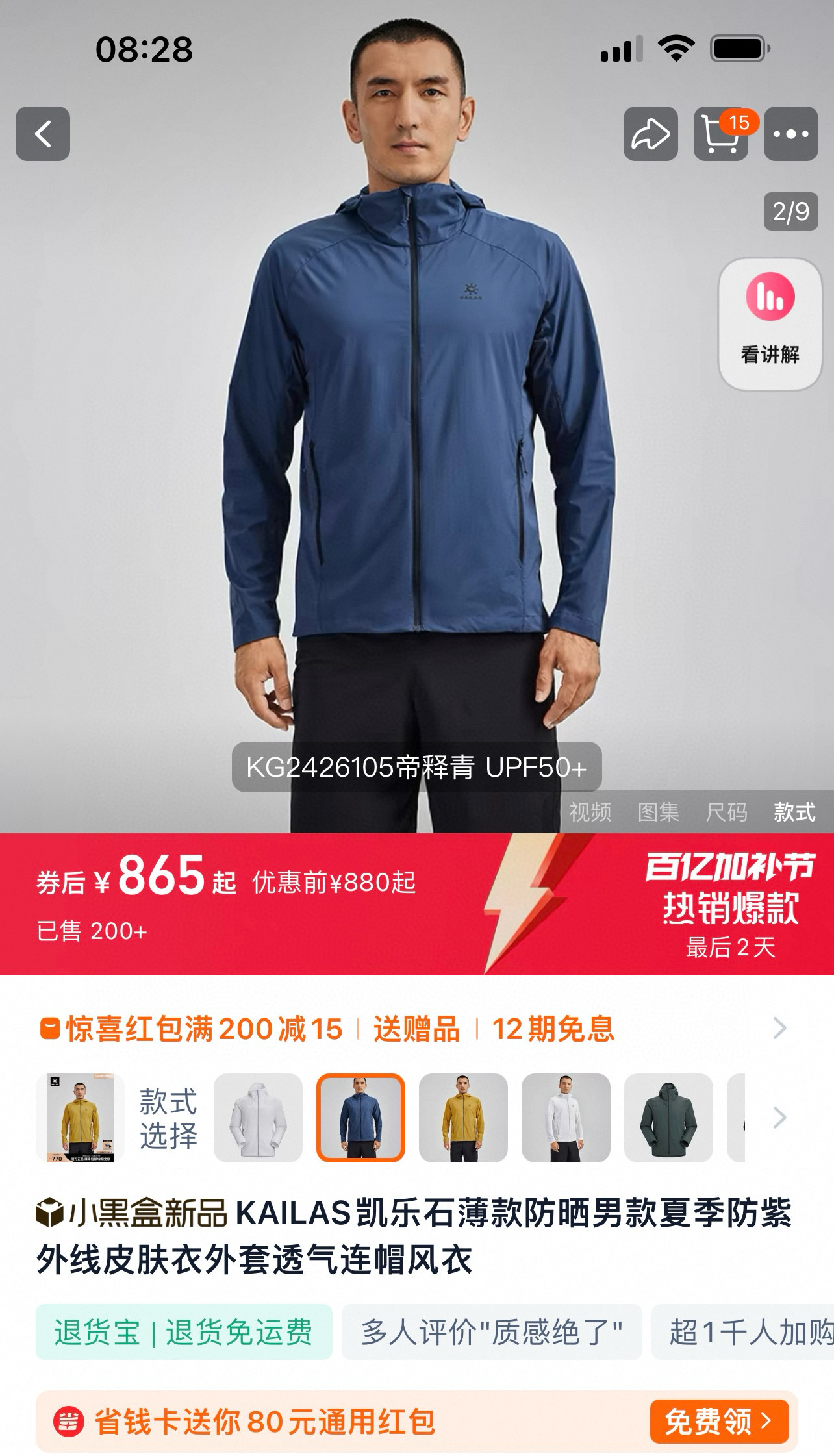Select the light gray jacket style
This screenshot has height=1456, width=834.
point(258,1118)
